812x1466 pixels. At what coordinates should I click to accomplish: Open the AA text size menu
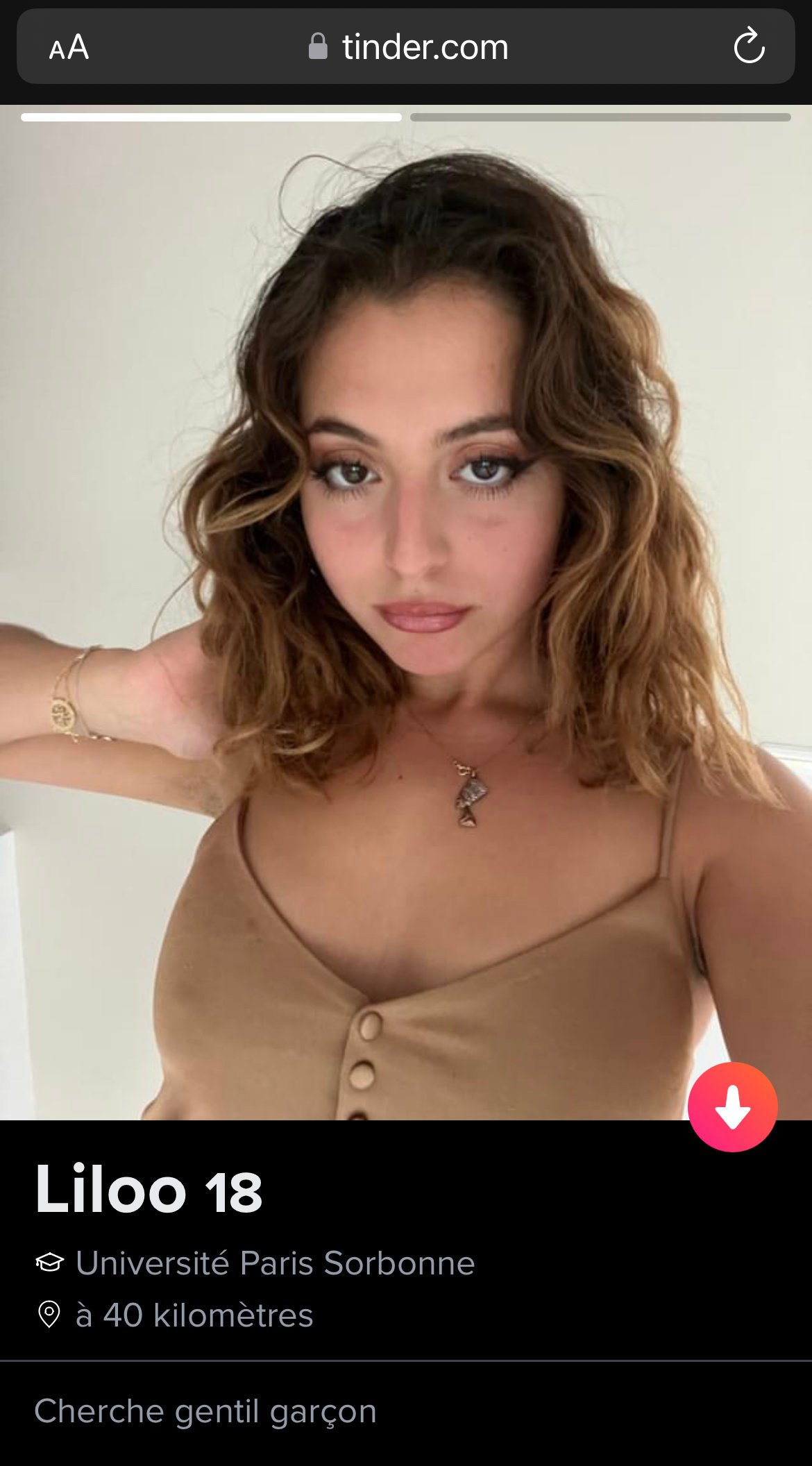tap(69, 47)
